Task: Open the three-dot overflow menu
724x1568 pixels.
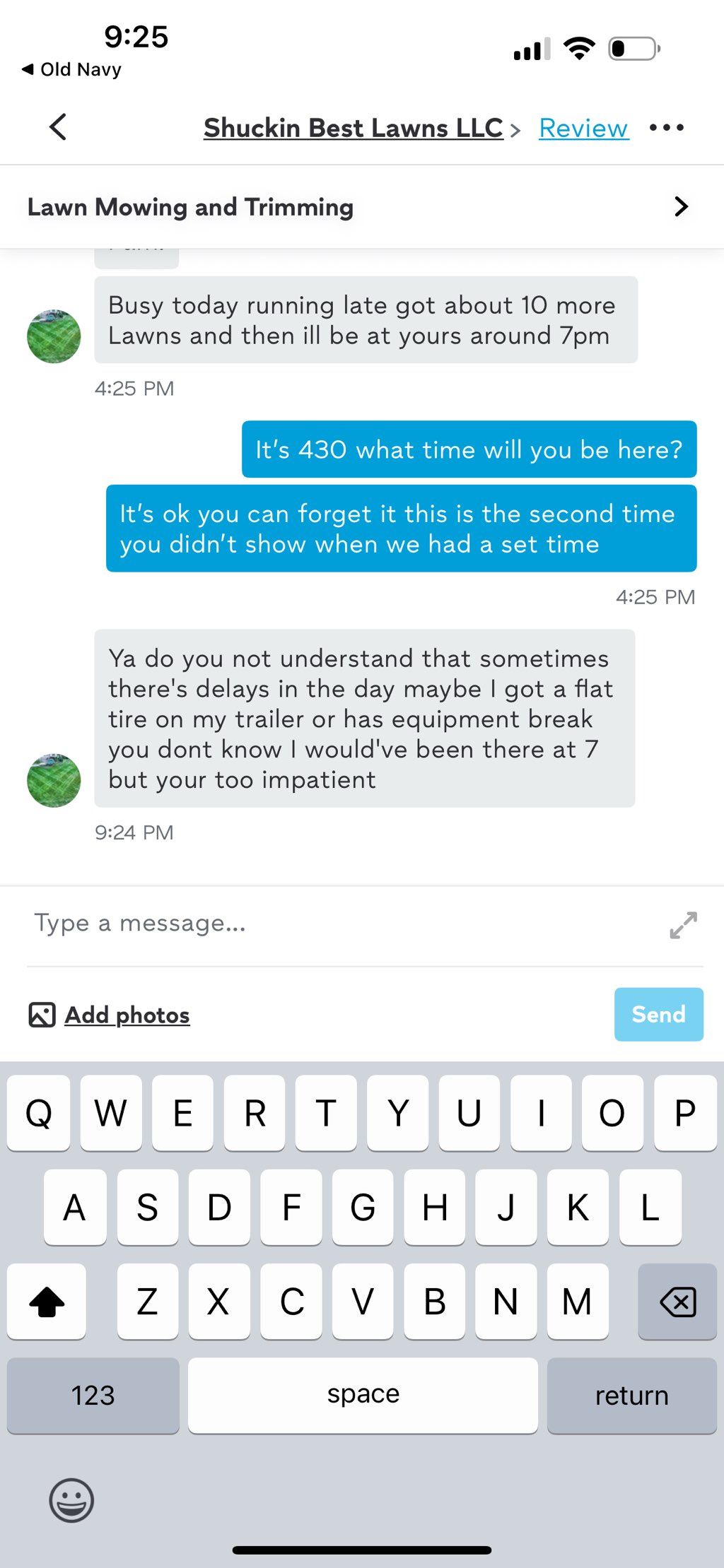Action: [666, 128]
